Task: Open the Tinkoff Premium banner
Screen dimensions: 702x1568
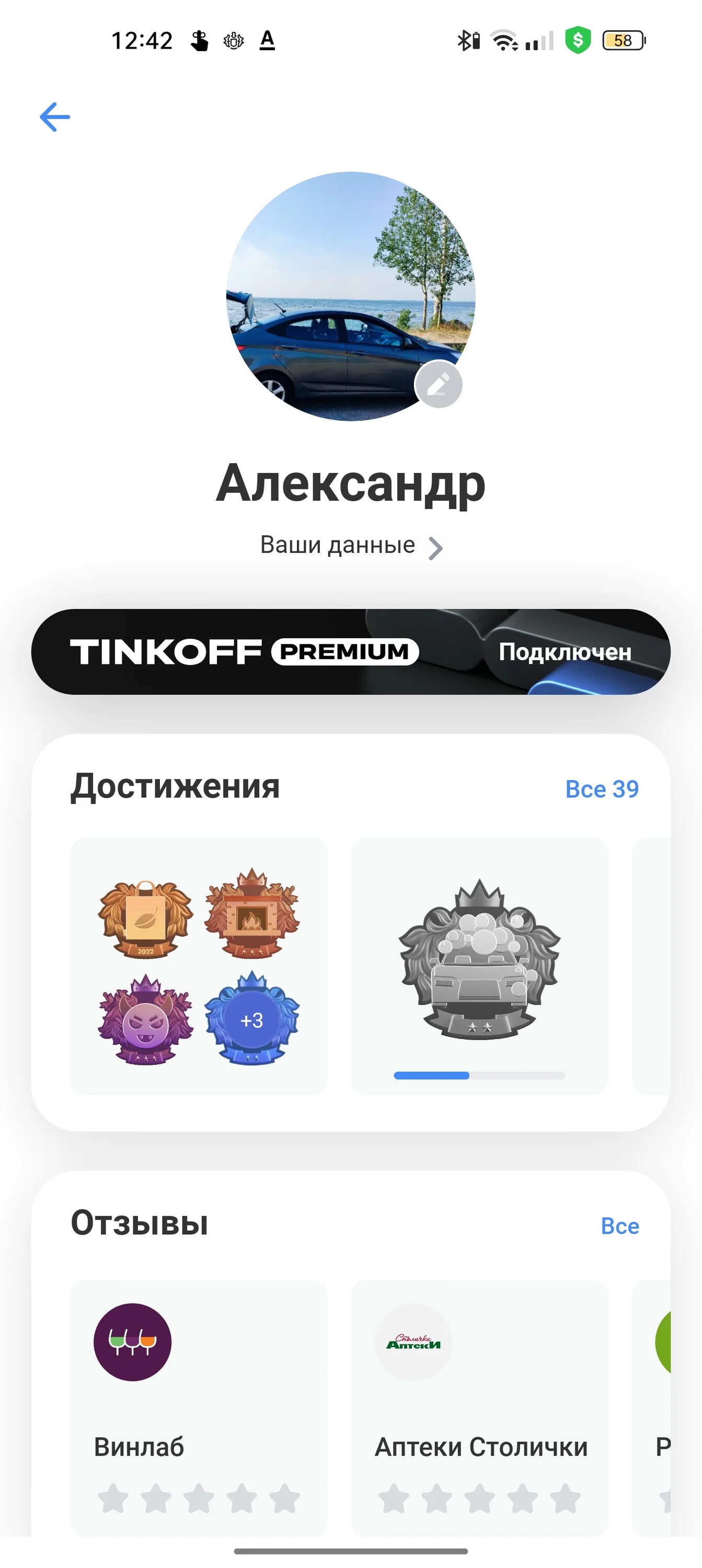Action: point(351,651)
